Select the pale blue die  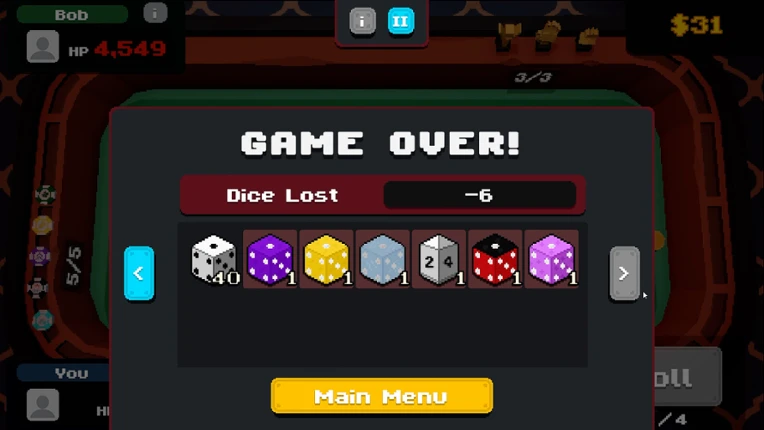(382, 260)
